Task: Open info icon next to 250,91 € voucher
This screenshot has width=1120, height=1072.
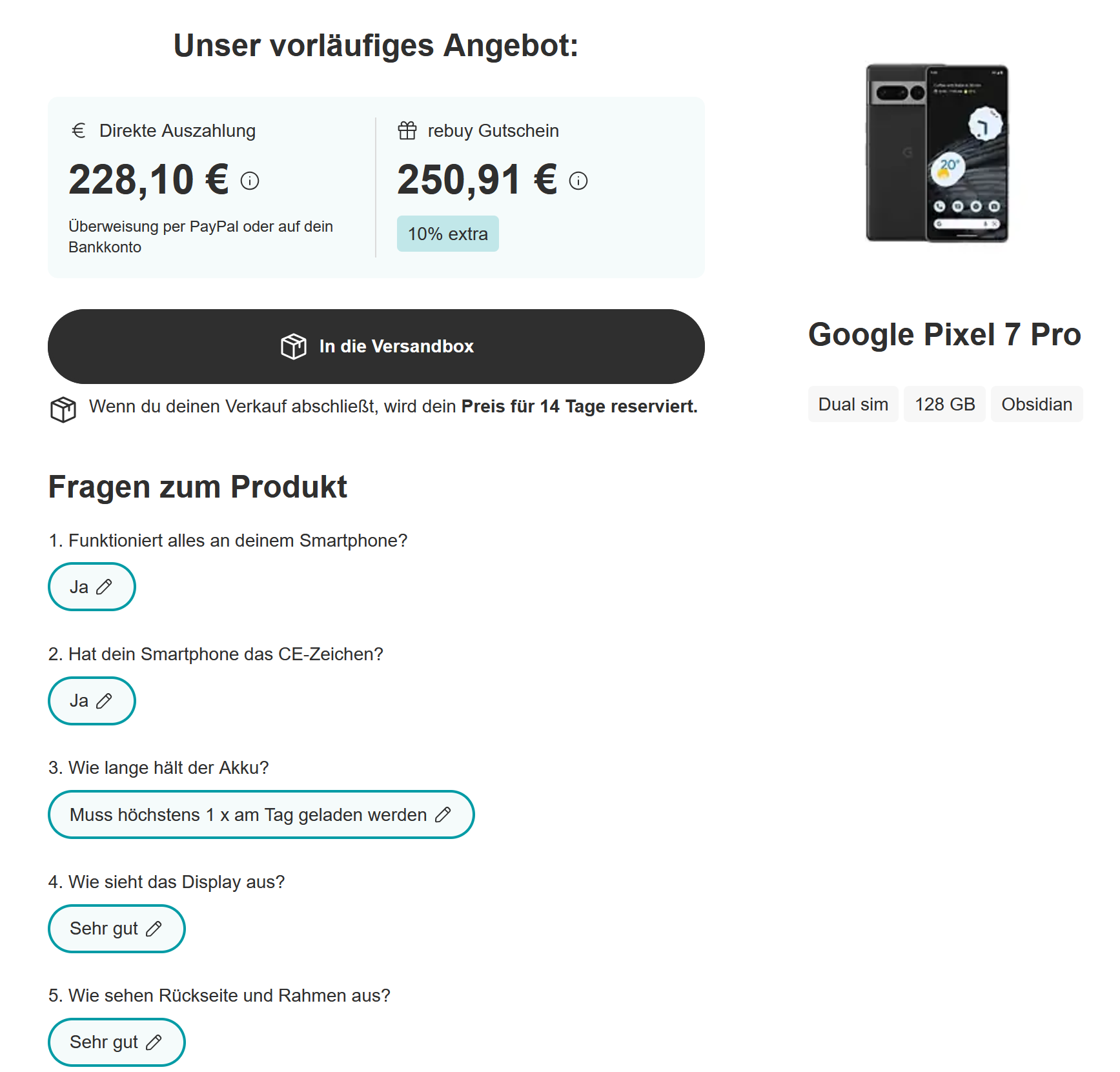Action: (578, 181)
